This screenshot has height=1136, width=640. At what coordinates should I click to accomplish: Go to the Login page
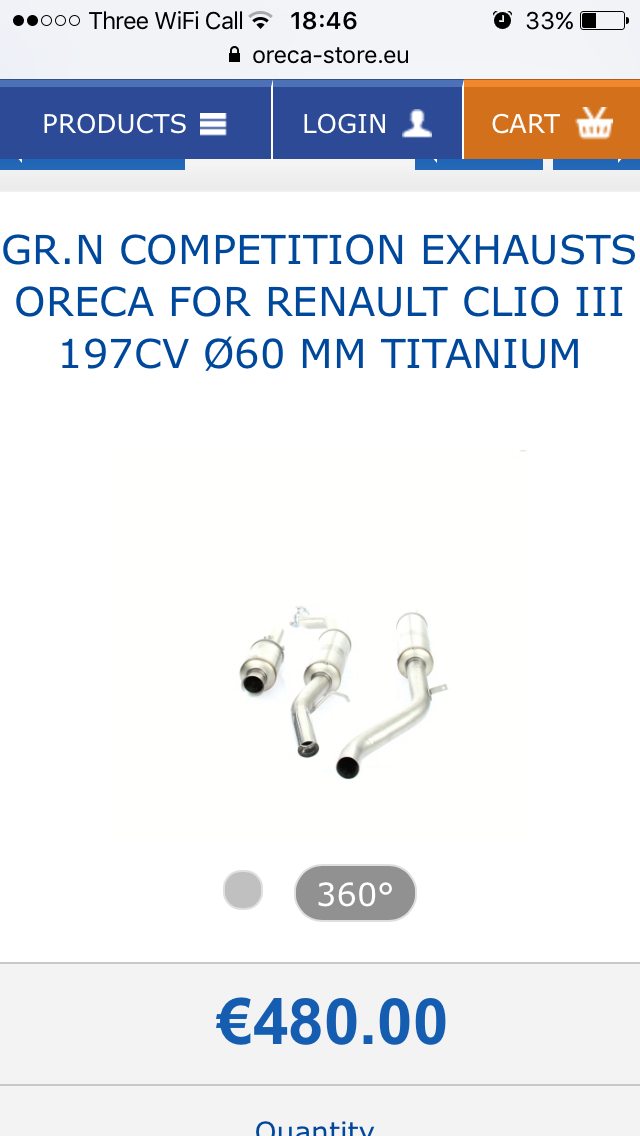pyautogui.click(x=366, y=124)
